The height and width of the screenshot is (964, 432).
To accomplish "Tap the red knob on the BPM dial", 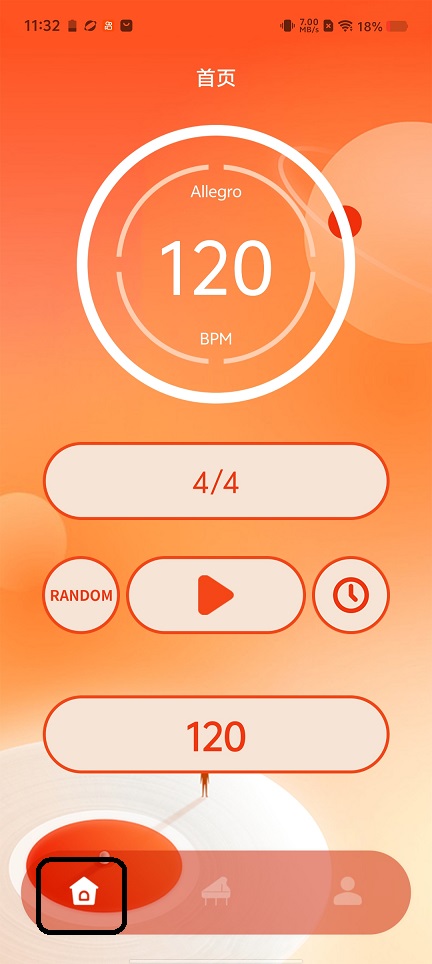I will click(345, 221).
